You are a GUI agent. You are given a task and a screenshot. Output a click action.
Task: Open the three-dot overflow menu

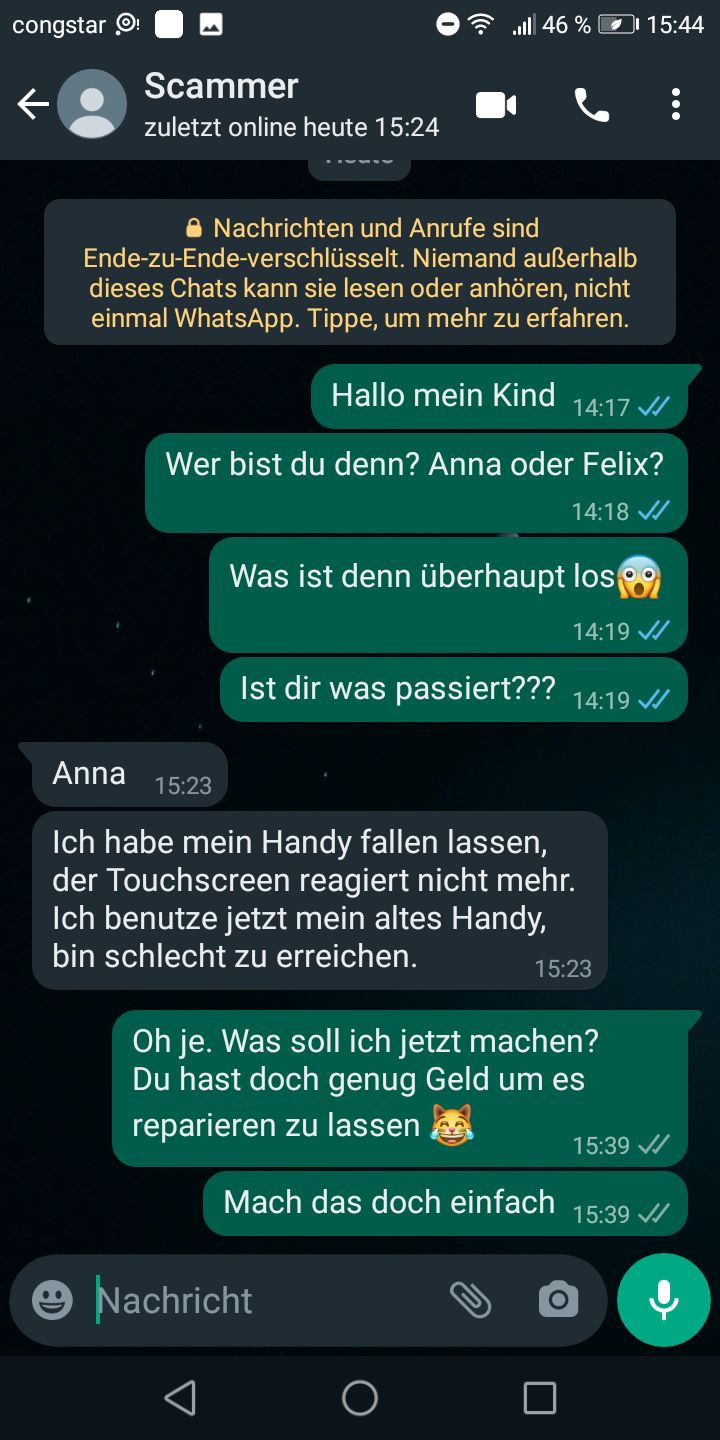point(676,104)
